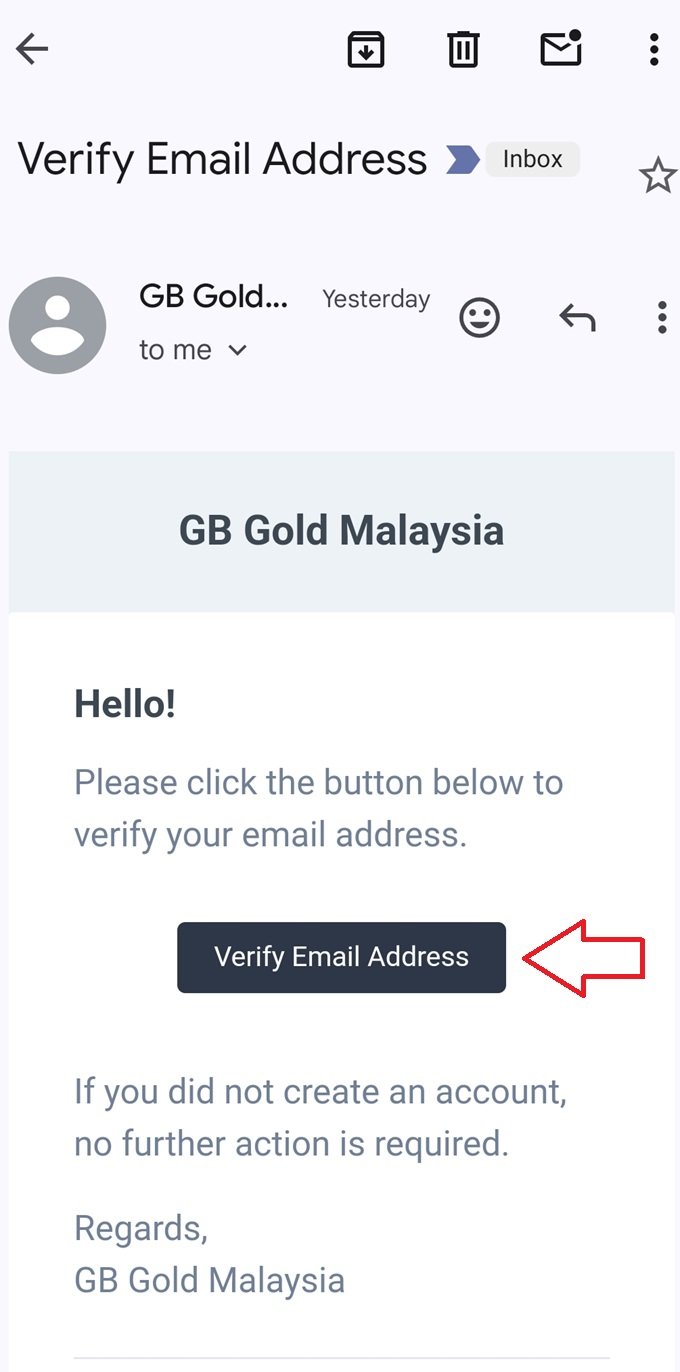Tap the Verify Email Address button

[341, 957]
